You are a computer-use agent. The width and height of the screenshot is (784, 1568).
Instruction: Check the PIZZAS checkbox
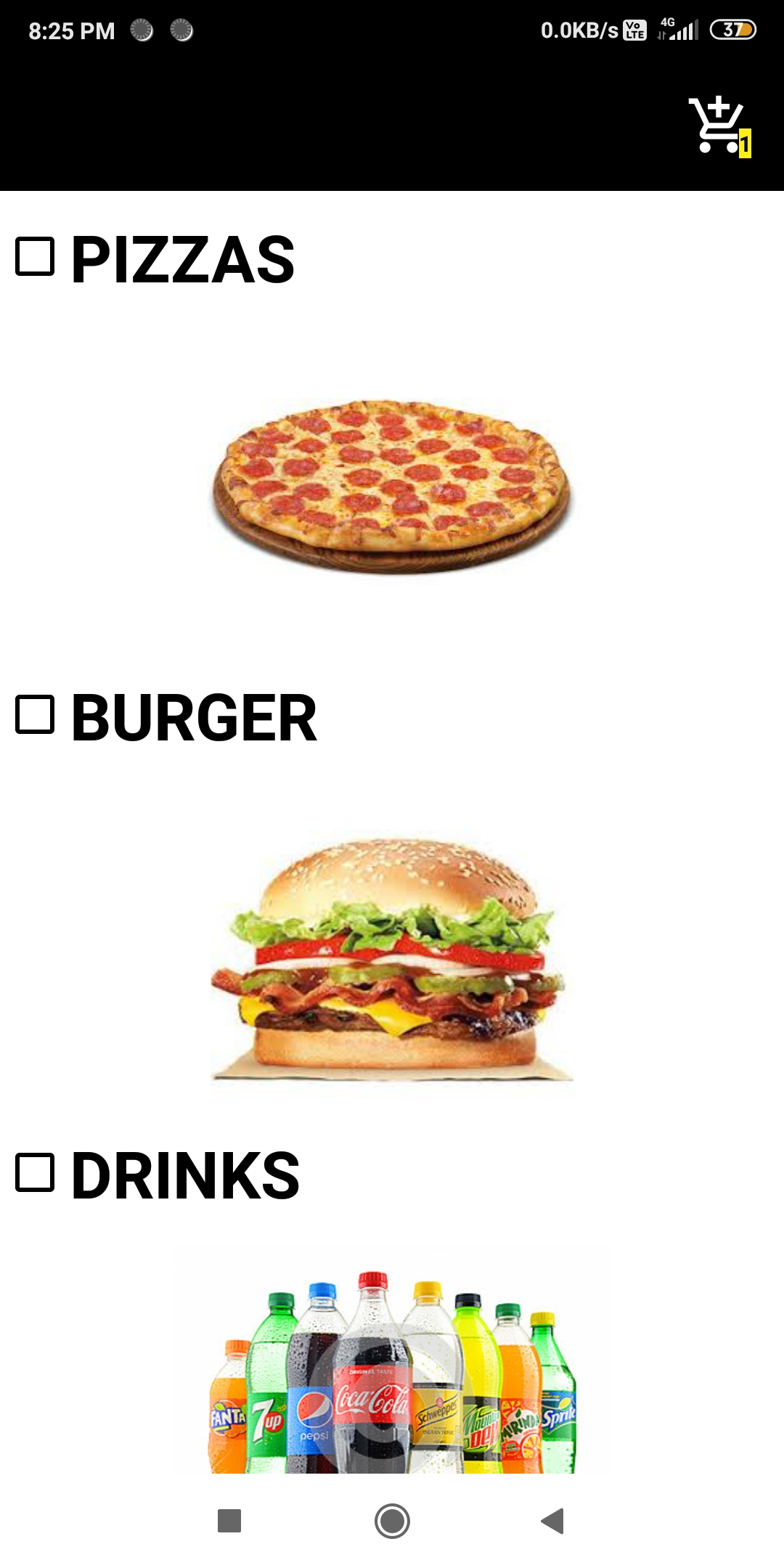point(35,257)
